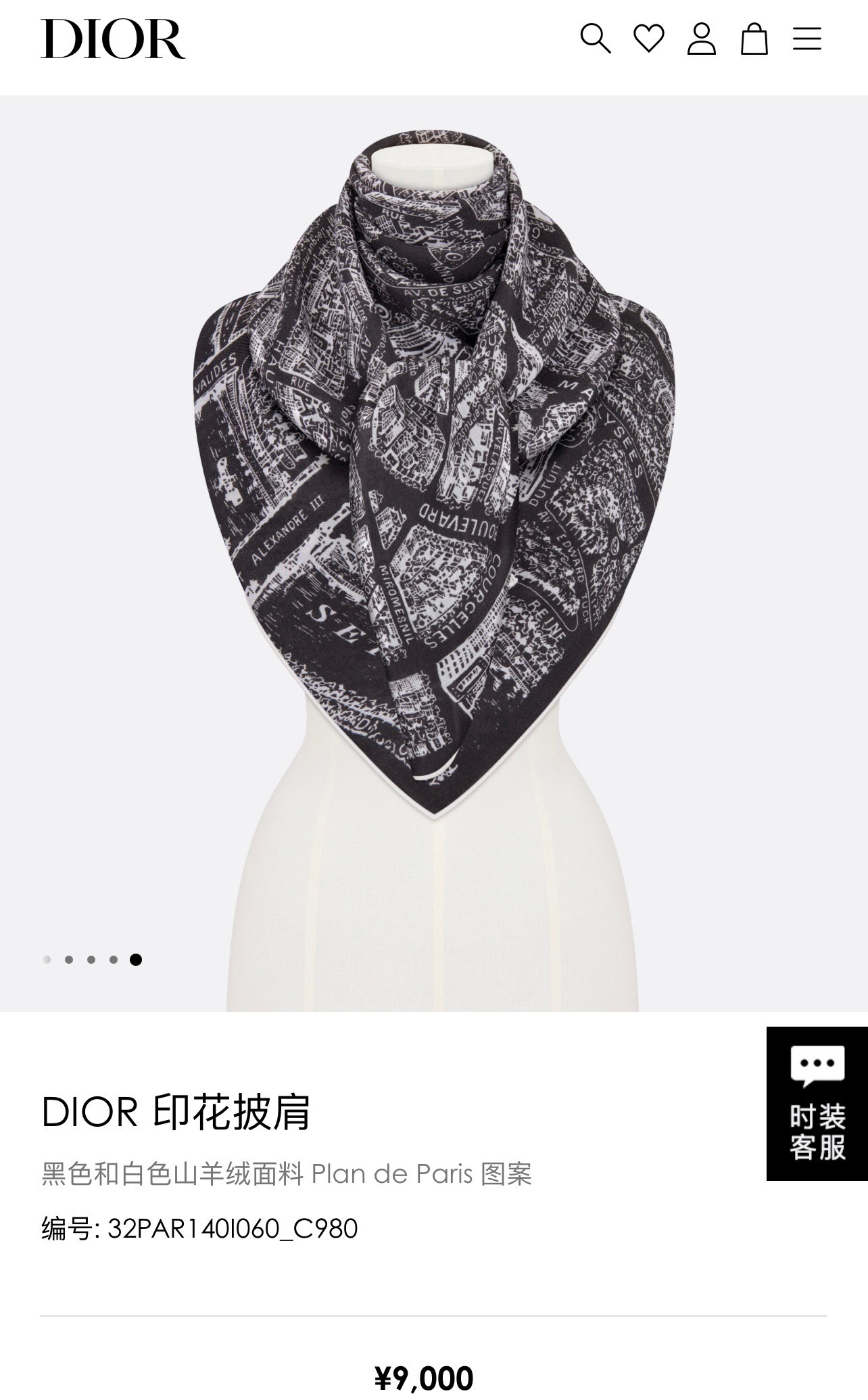Open the search magnifier icon

(x=595, y=39)
